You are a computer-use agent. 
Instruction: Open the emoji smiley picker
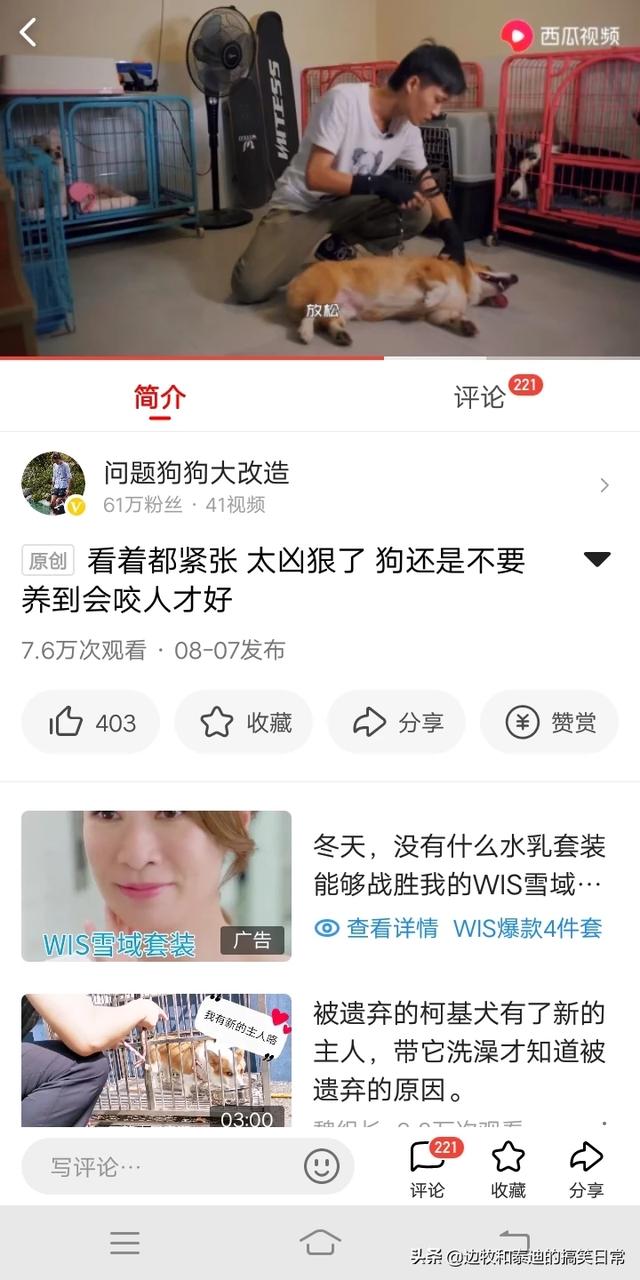point(321,1166)
